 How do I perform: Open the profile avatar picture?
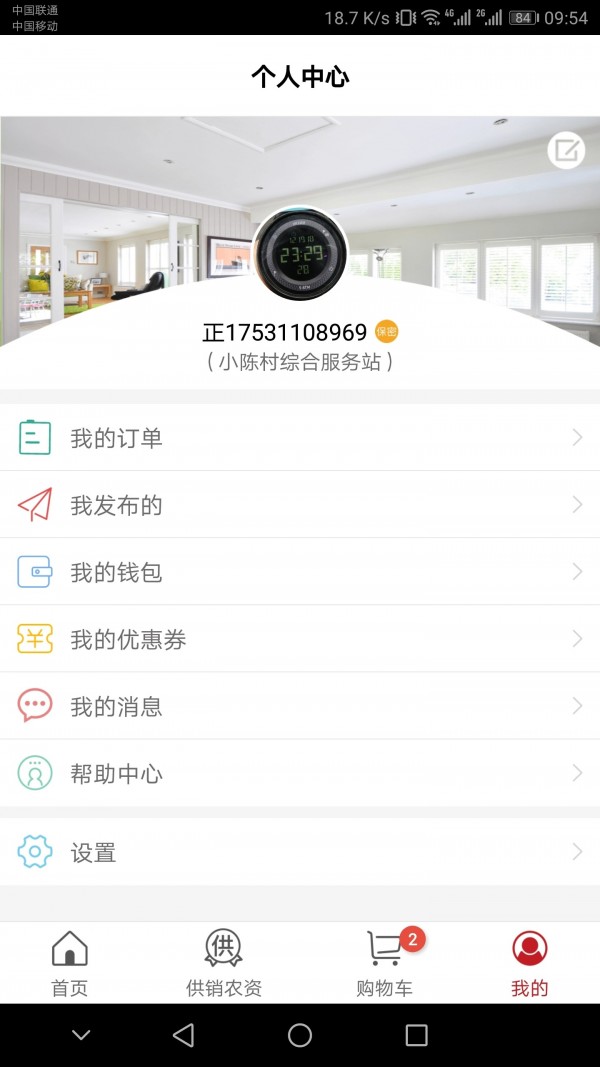[300, 254]
